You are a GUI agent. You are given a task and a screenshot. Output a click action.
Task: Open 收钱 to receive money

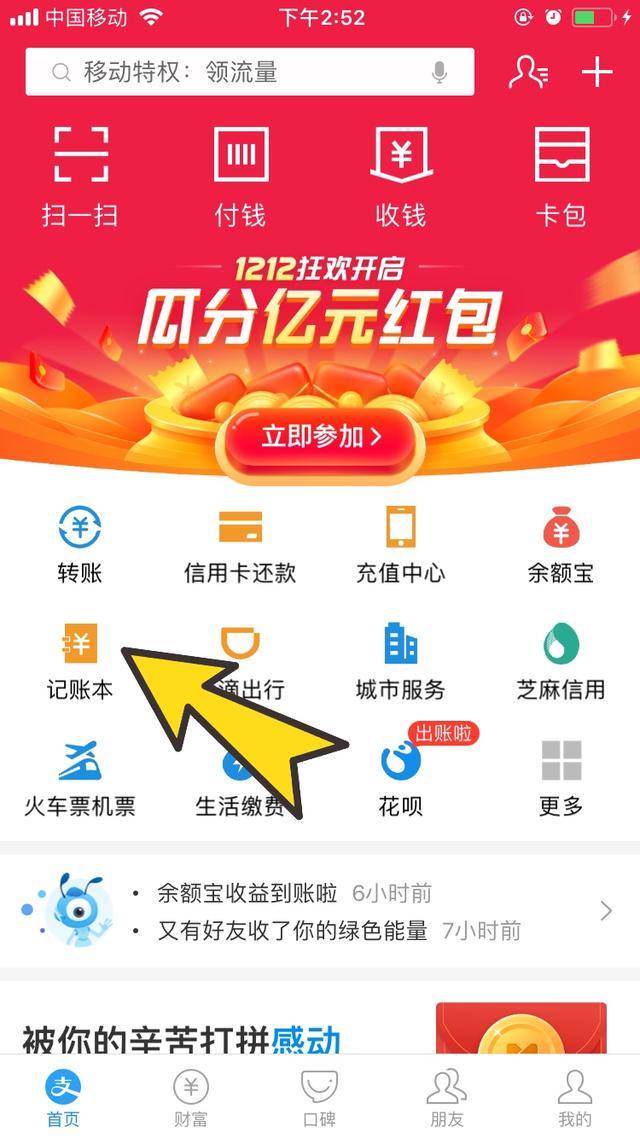pos(401,175)
